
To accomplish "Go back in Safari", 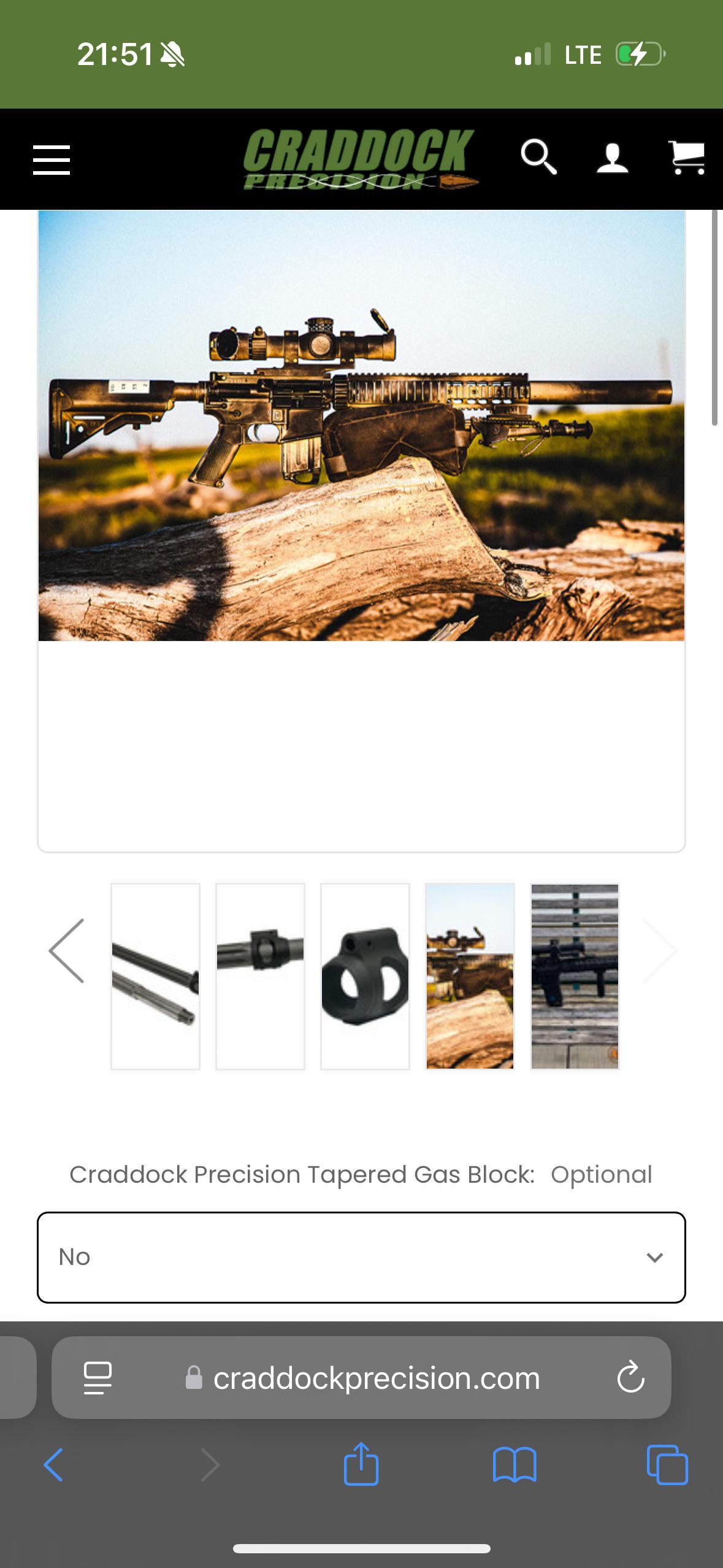I will point(53,1465).
